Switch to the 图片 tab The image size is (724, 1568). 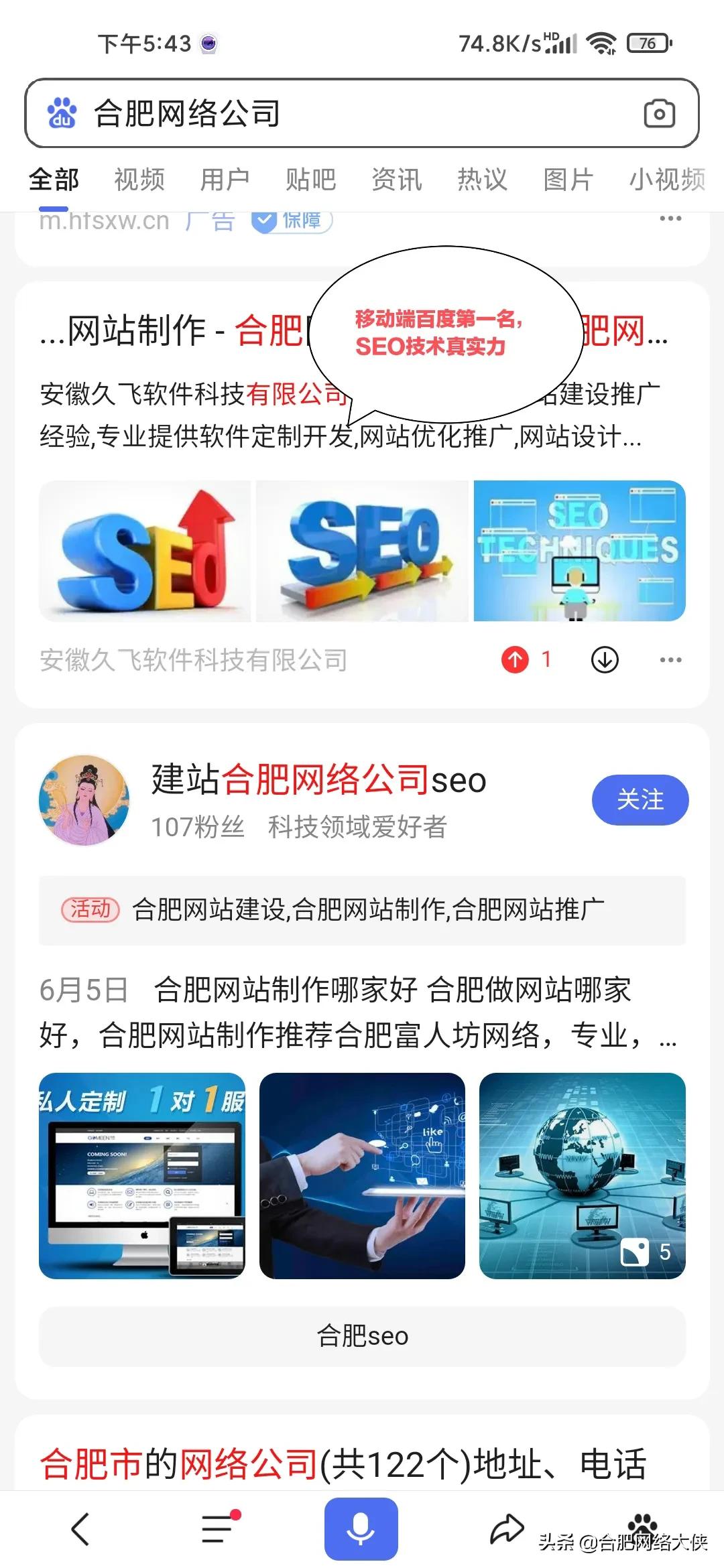pos(566,179)
